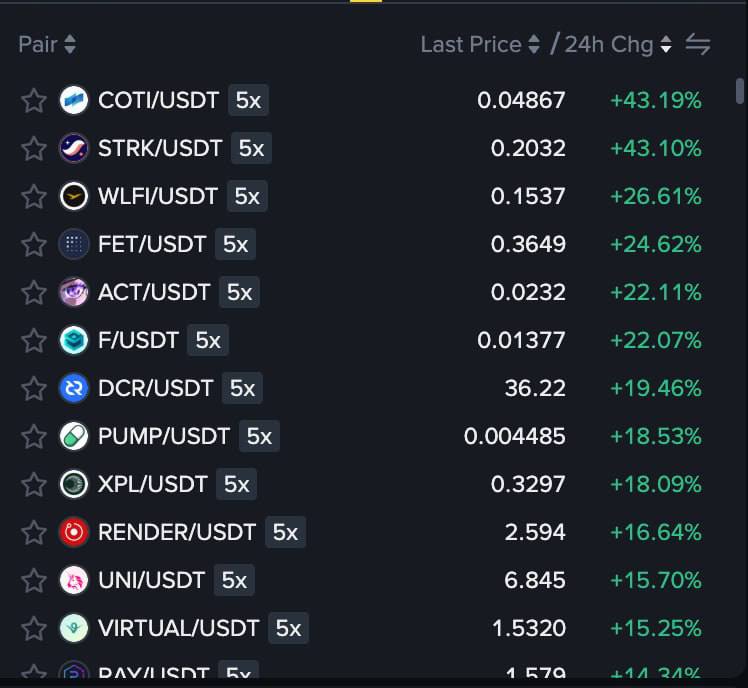Sort the list by Pair name

pos(47,45)
